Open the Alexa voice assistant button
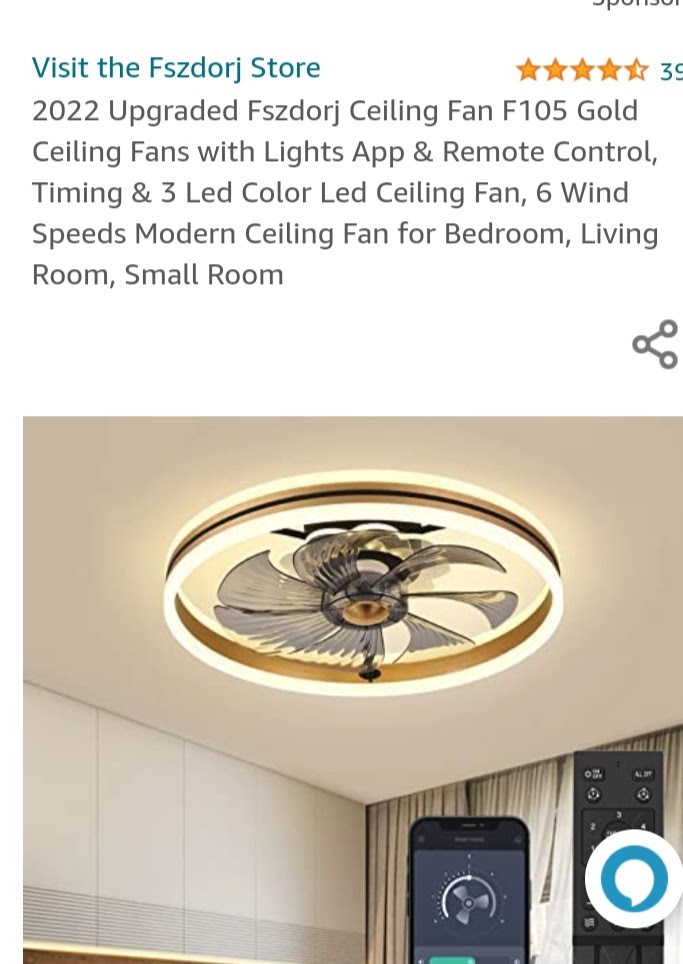Viewport: 683px width, 964px height. tap(633, 880)
